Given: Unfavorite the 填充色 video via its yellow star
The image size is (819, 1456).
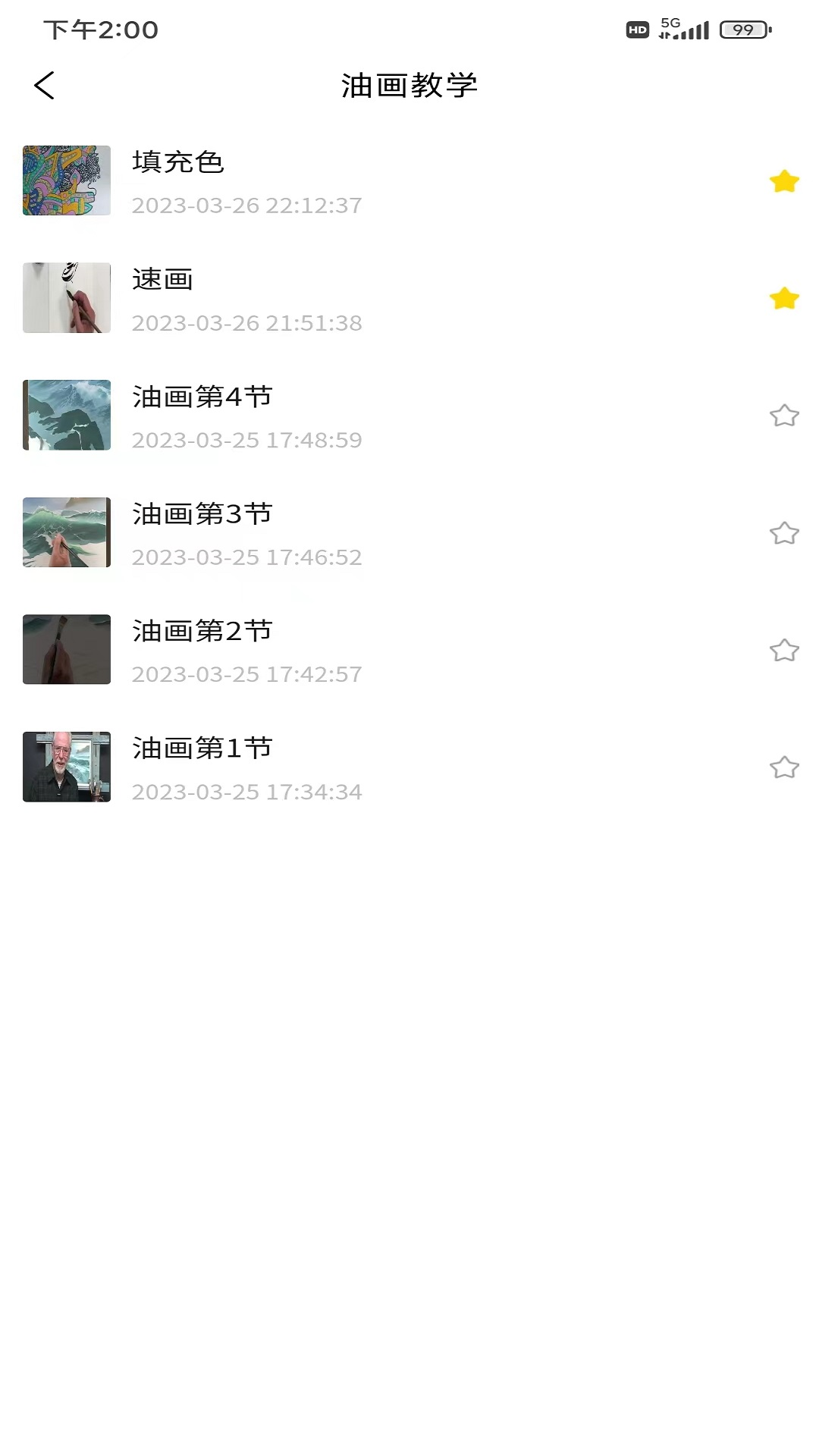Looking at the screenshot, I should pos(785,180).
